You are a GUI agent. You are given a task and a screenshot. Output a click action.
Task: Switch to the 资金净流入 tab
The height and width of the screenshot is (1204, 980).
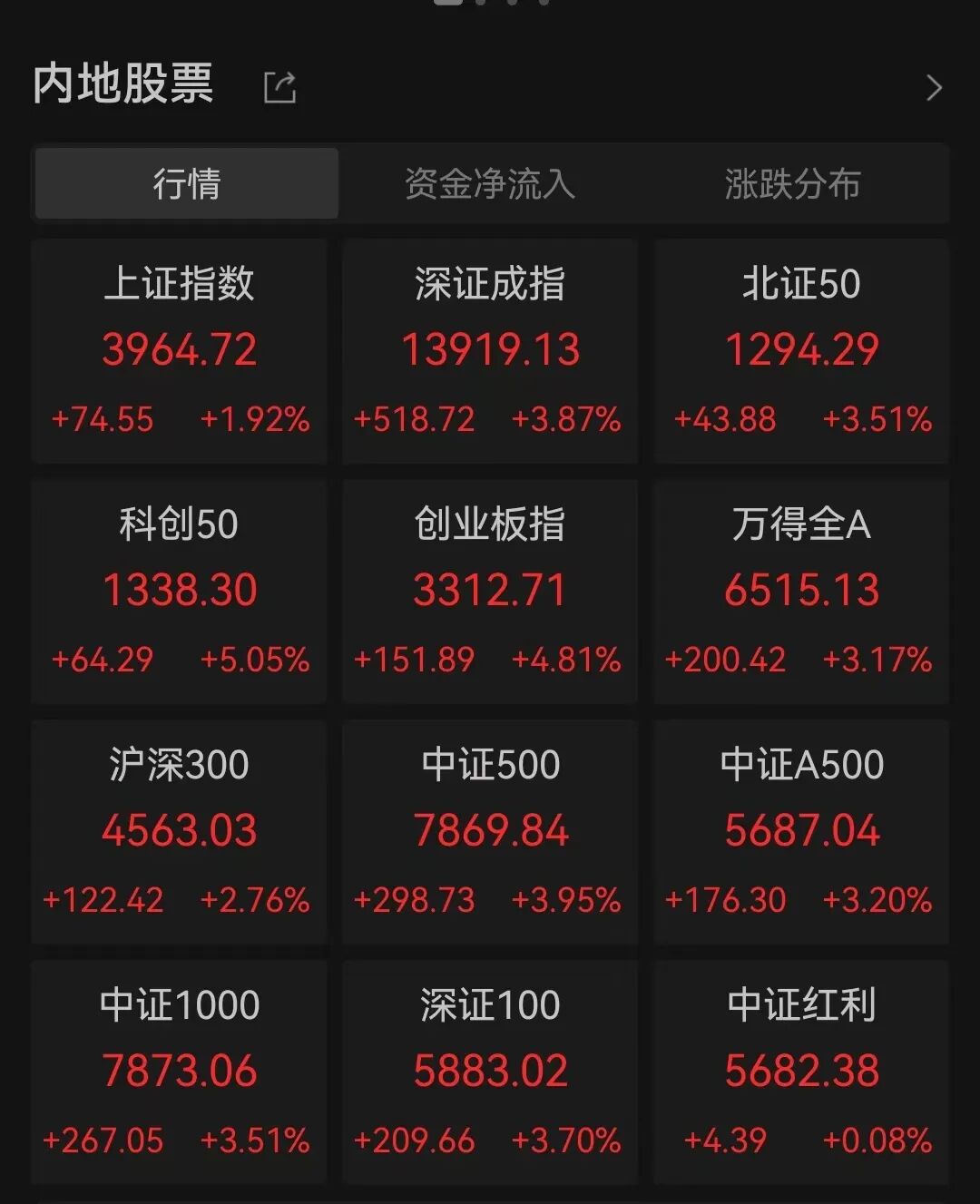coord(490,182)
